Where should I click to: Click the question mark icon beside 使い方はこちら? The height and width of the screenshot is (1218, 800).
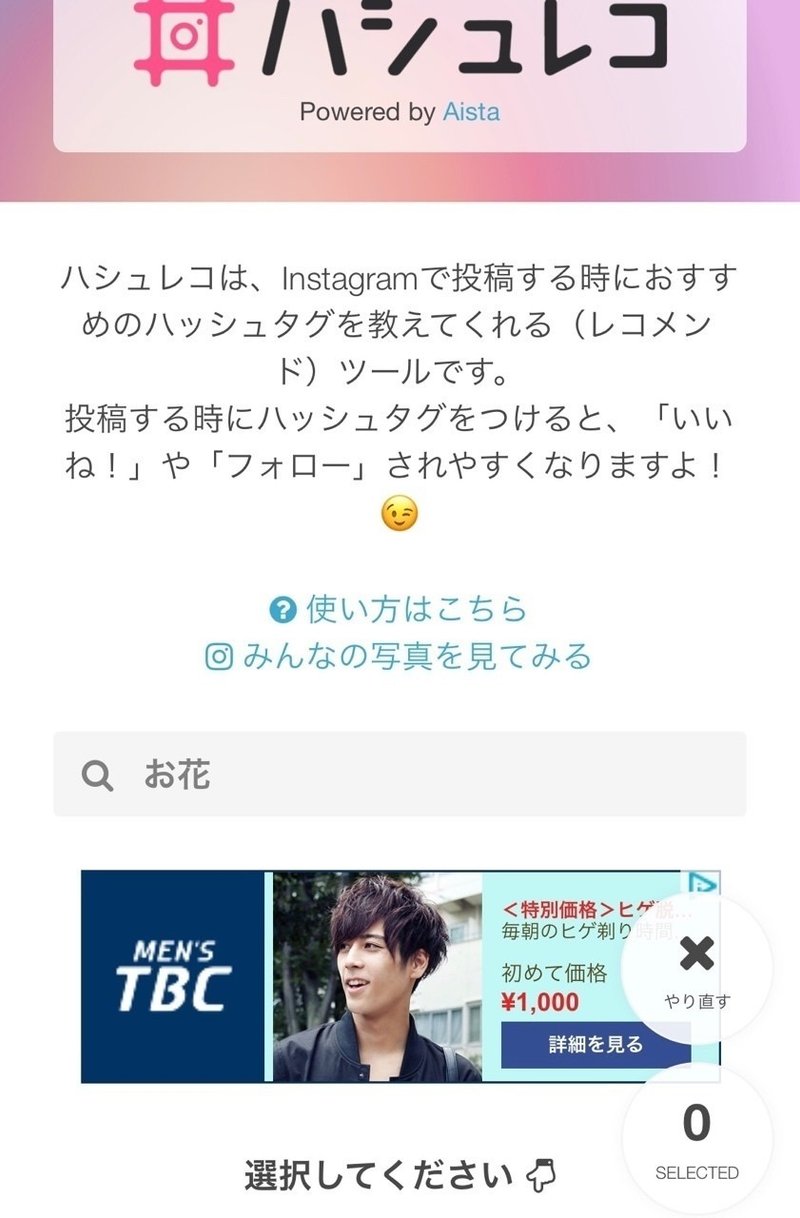(x=282, y=608)
